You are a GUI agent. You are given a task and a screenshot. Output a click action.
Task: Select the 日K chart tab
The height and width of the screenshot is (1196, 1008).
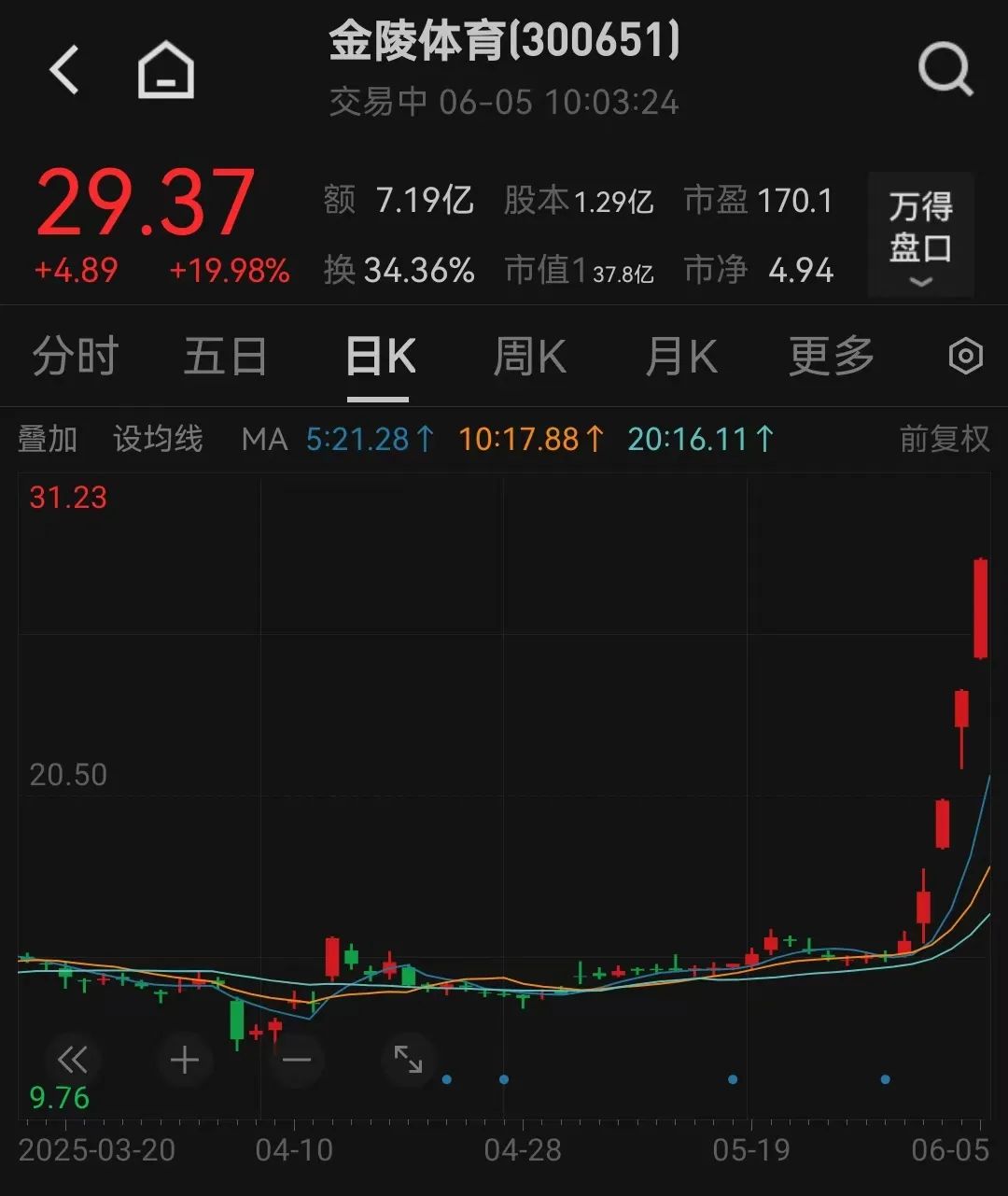click(x=379, y=357)
